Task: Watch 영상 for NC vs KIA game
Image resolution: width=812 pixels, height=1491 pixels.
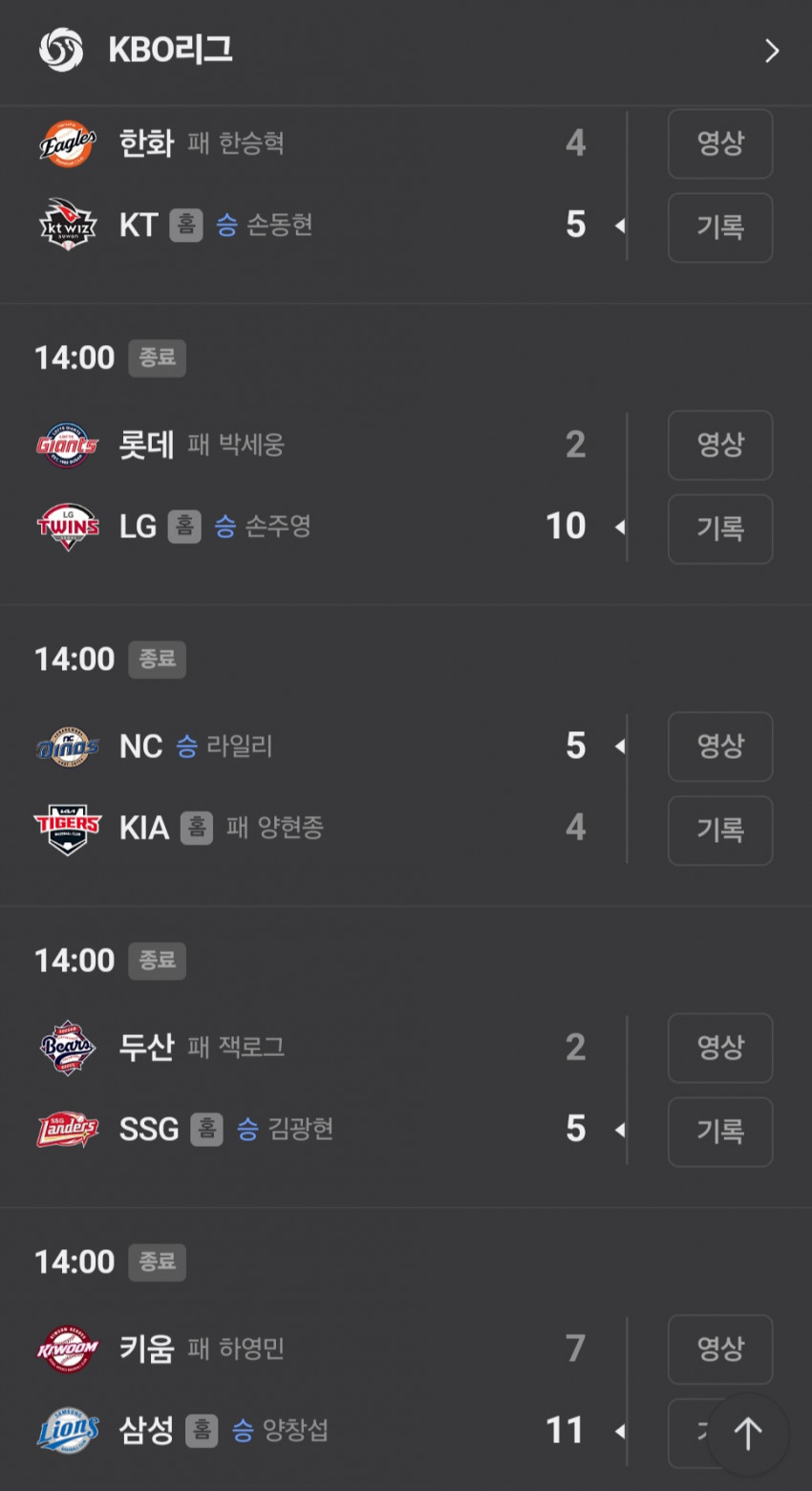Action: [x=720, y=746]
